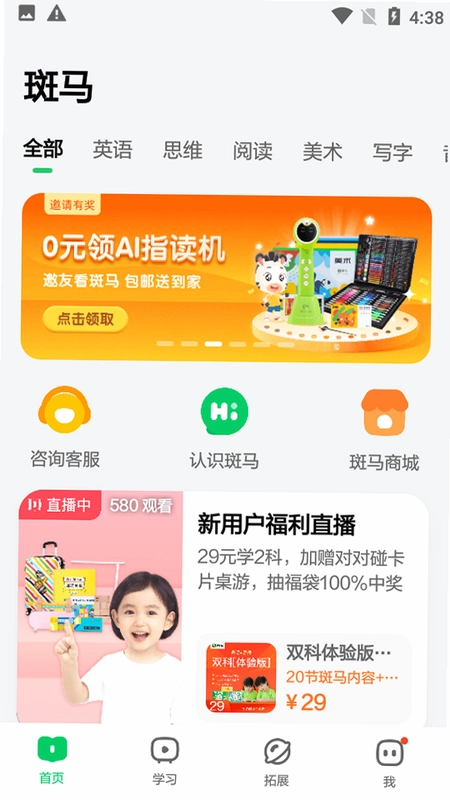450x800 pixels.
Task: Select the 思维 tab
Action: tap(183, 151)
